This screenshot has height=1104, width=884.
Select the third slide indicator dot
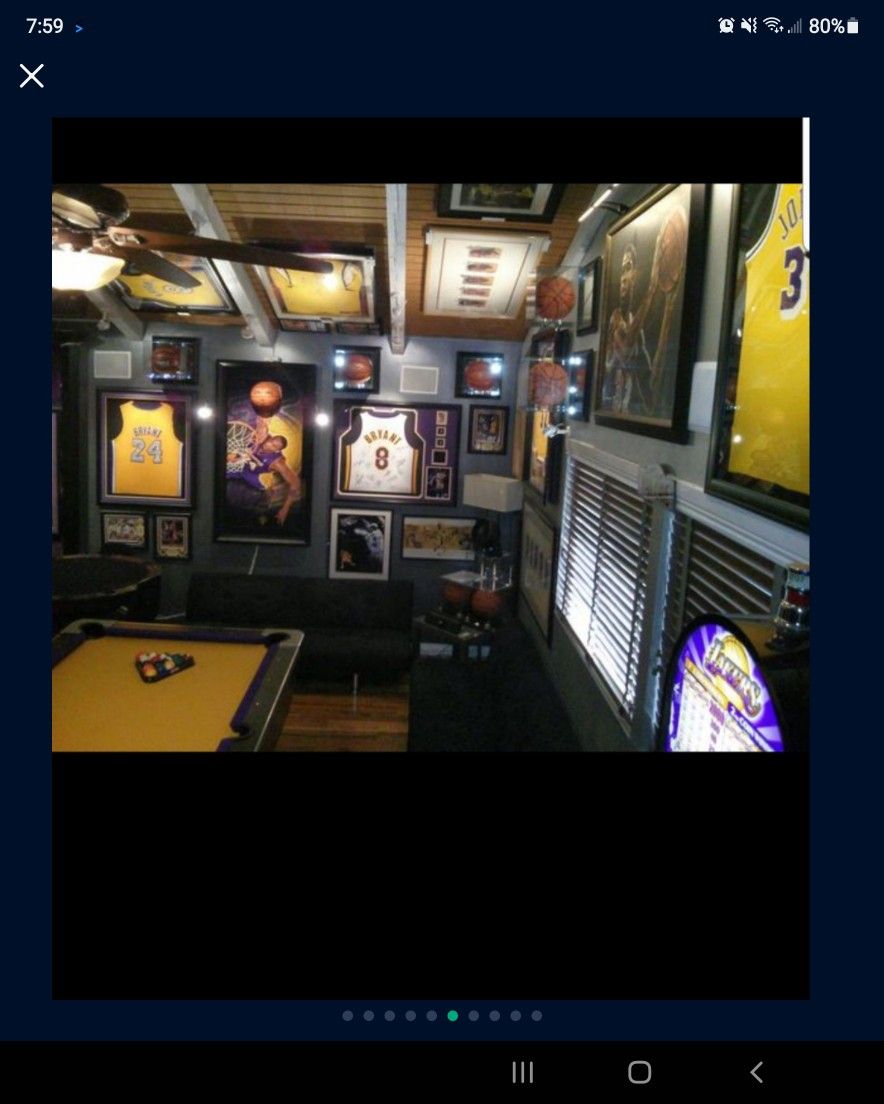pos(389,1015)
